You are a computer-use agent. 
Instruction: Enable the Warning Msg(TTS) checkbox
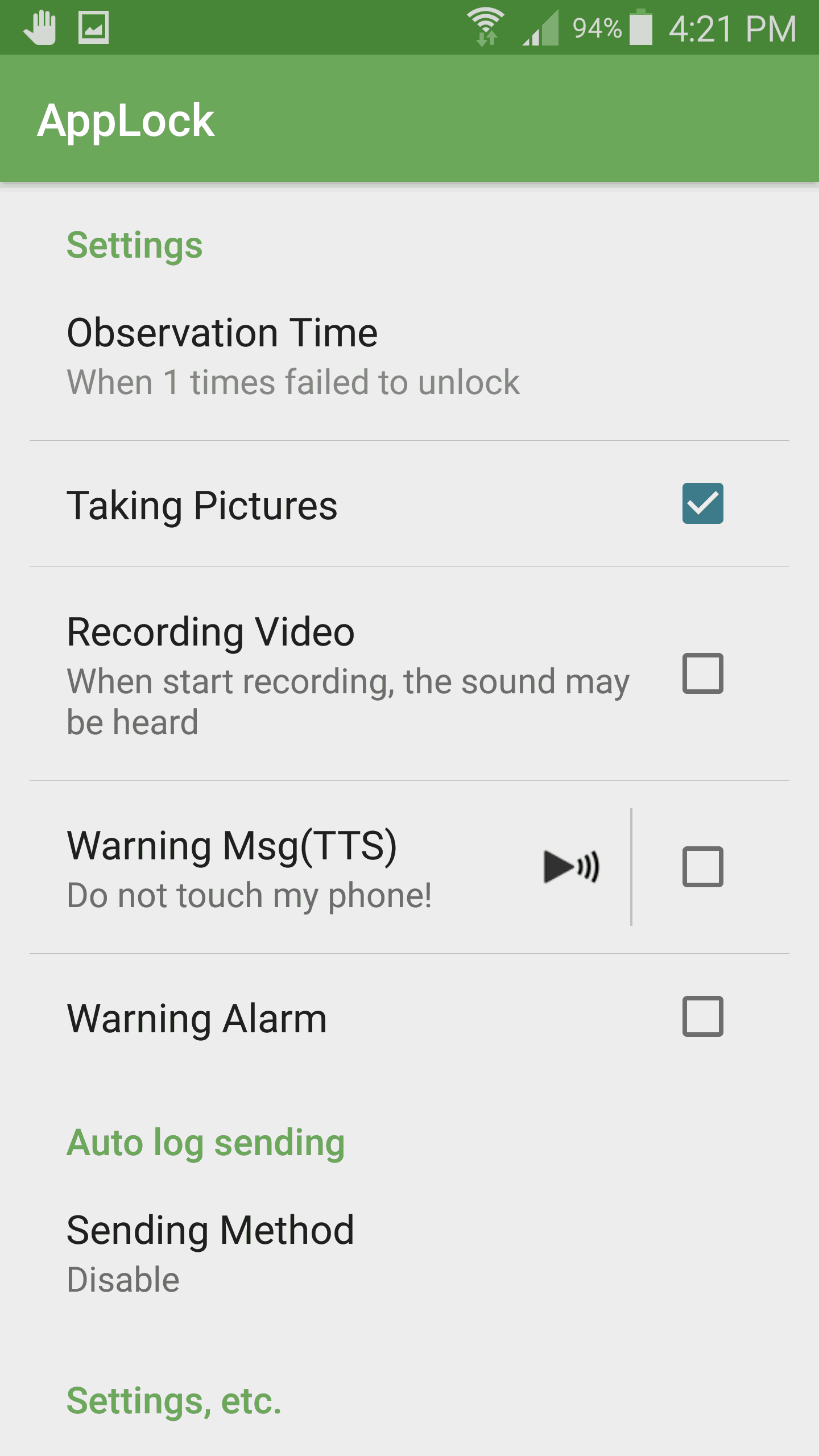[x=702, y=867]
